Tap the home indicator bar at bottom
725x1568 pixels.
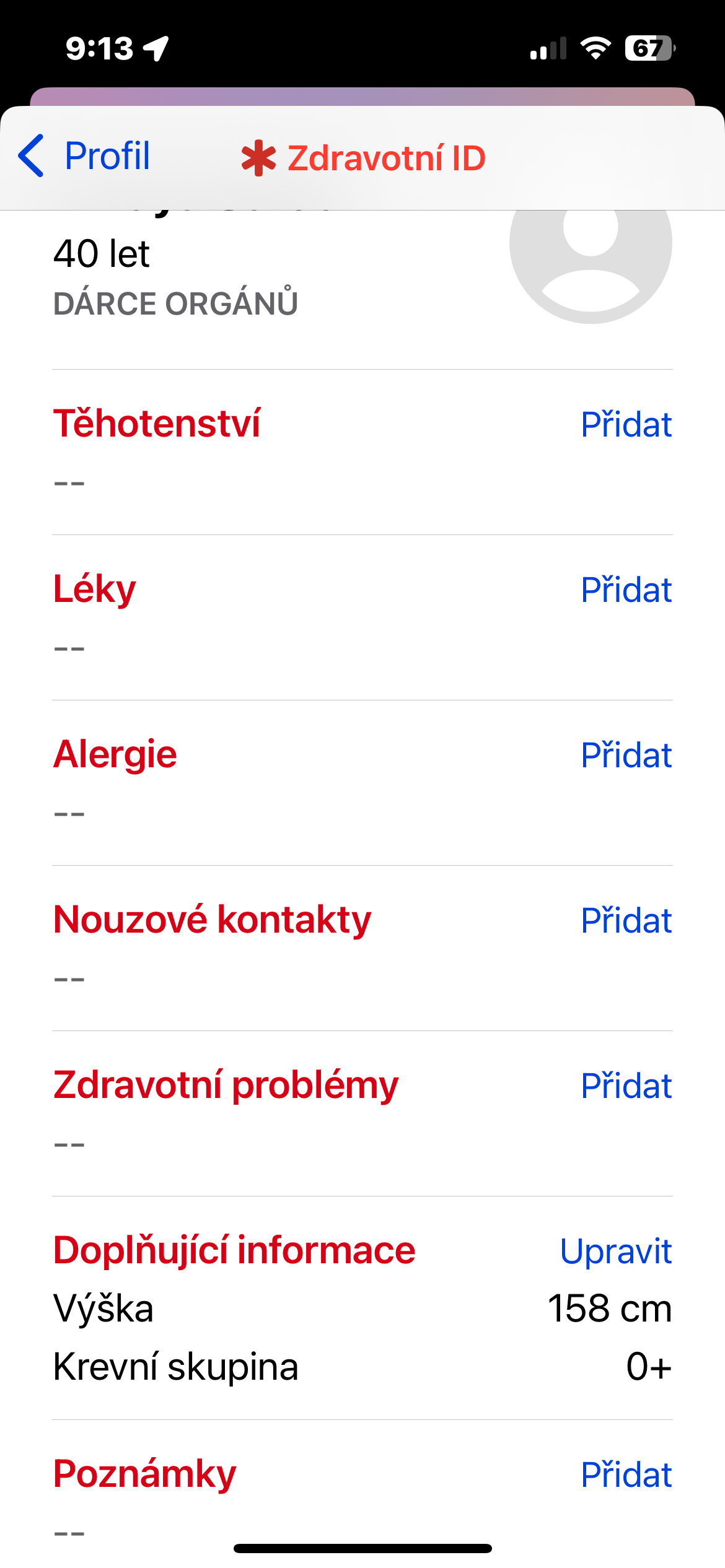point(362,1548)
